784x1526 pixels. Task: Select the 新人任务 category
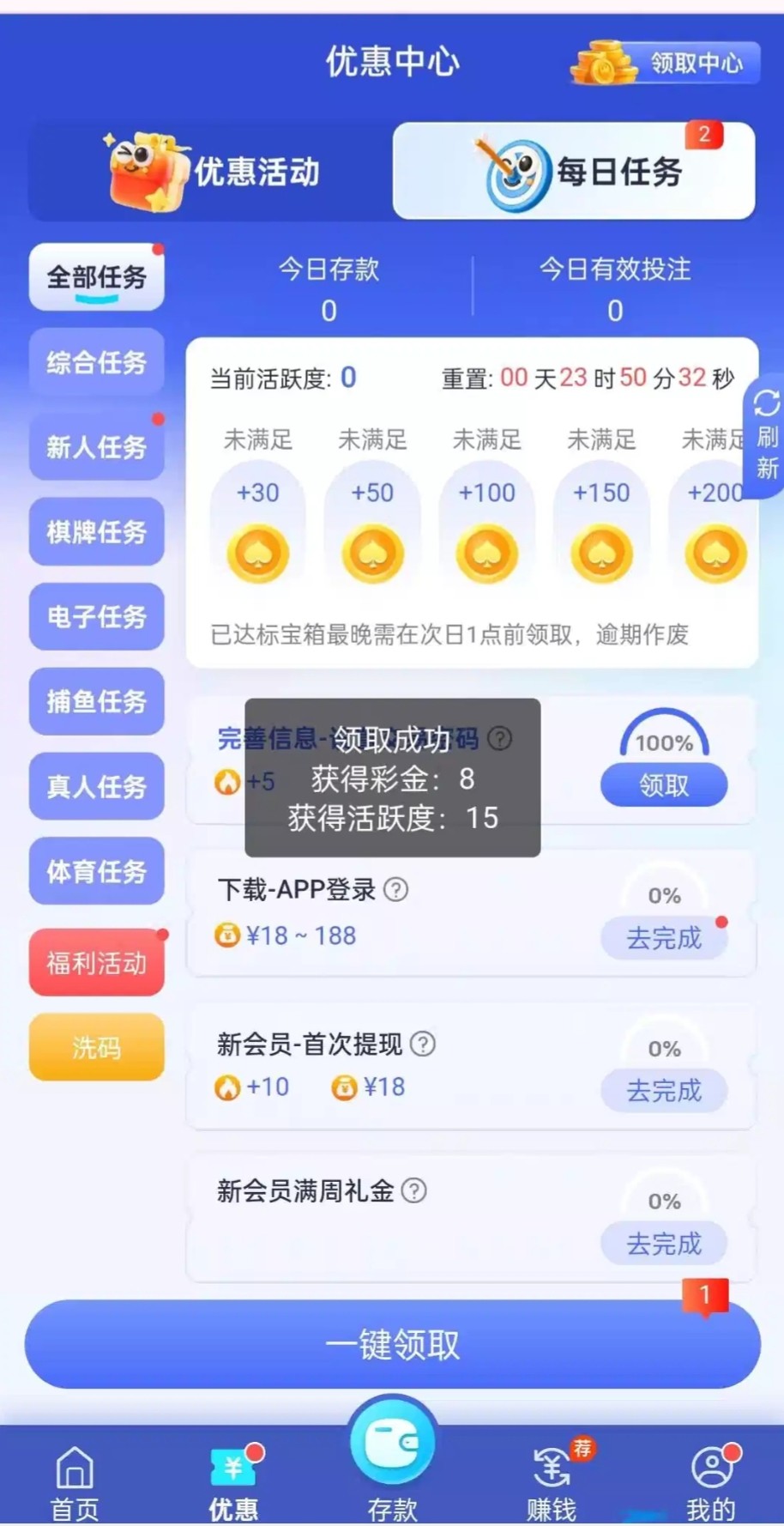pos(97,447)
